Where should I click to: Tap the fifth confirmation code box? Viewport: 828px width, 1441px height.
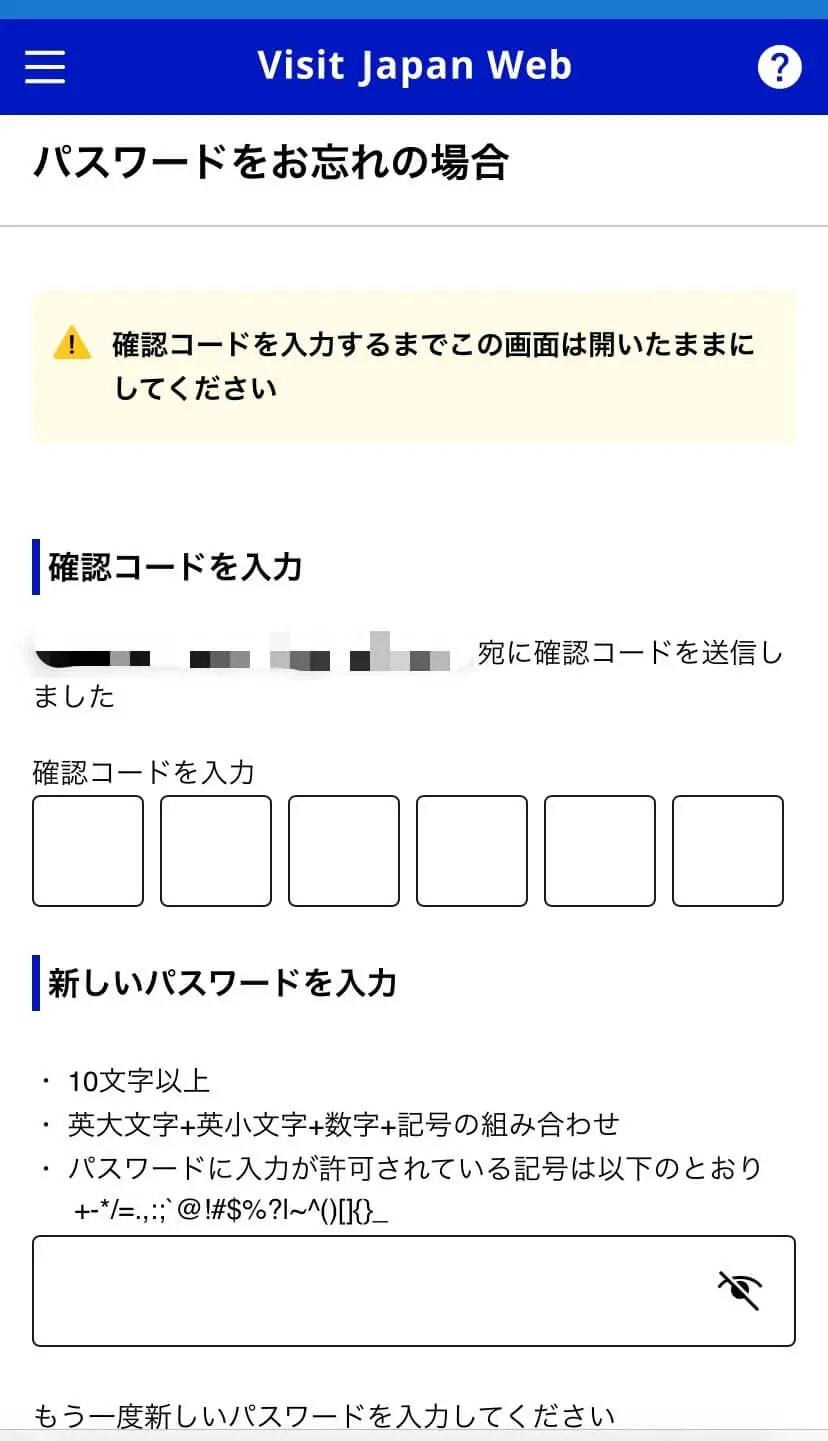point(600,851)
